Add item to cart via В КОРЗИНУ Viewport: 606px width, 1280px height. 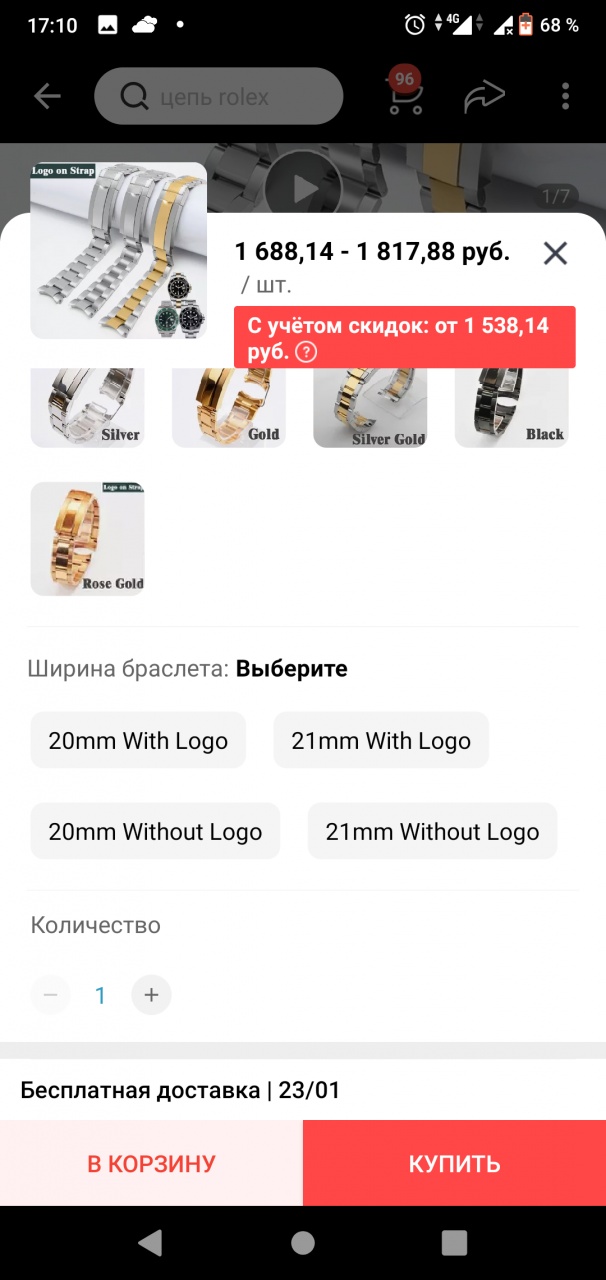click(x=151, y=1163)
